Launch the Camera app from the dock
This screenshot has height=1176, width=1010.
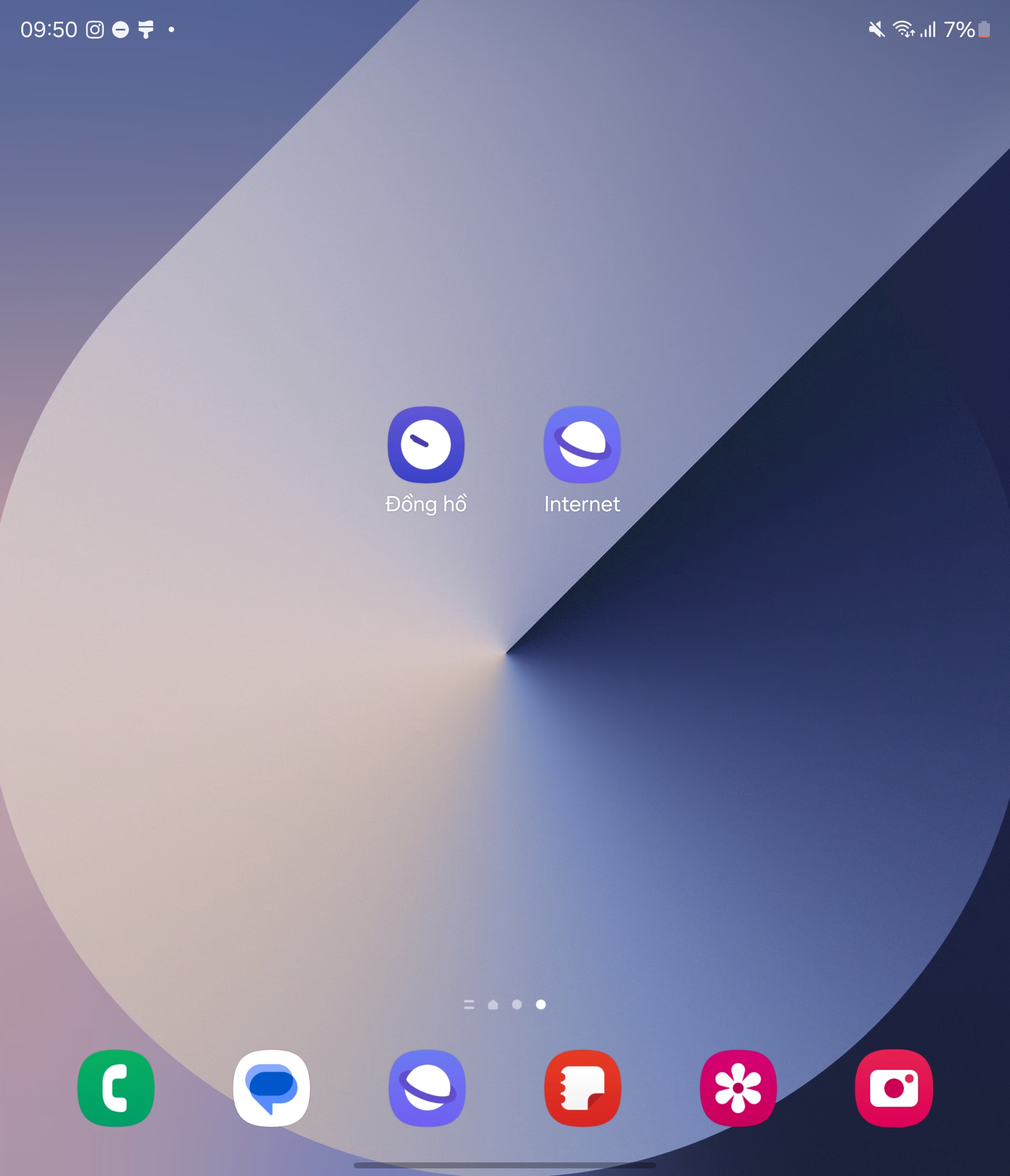point(894,1087)
